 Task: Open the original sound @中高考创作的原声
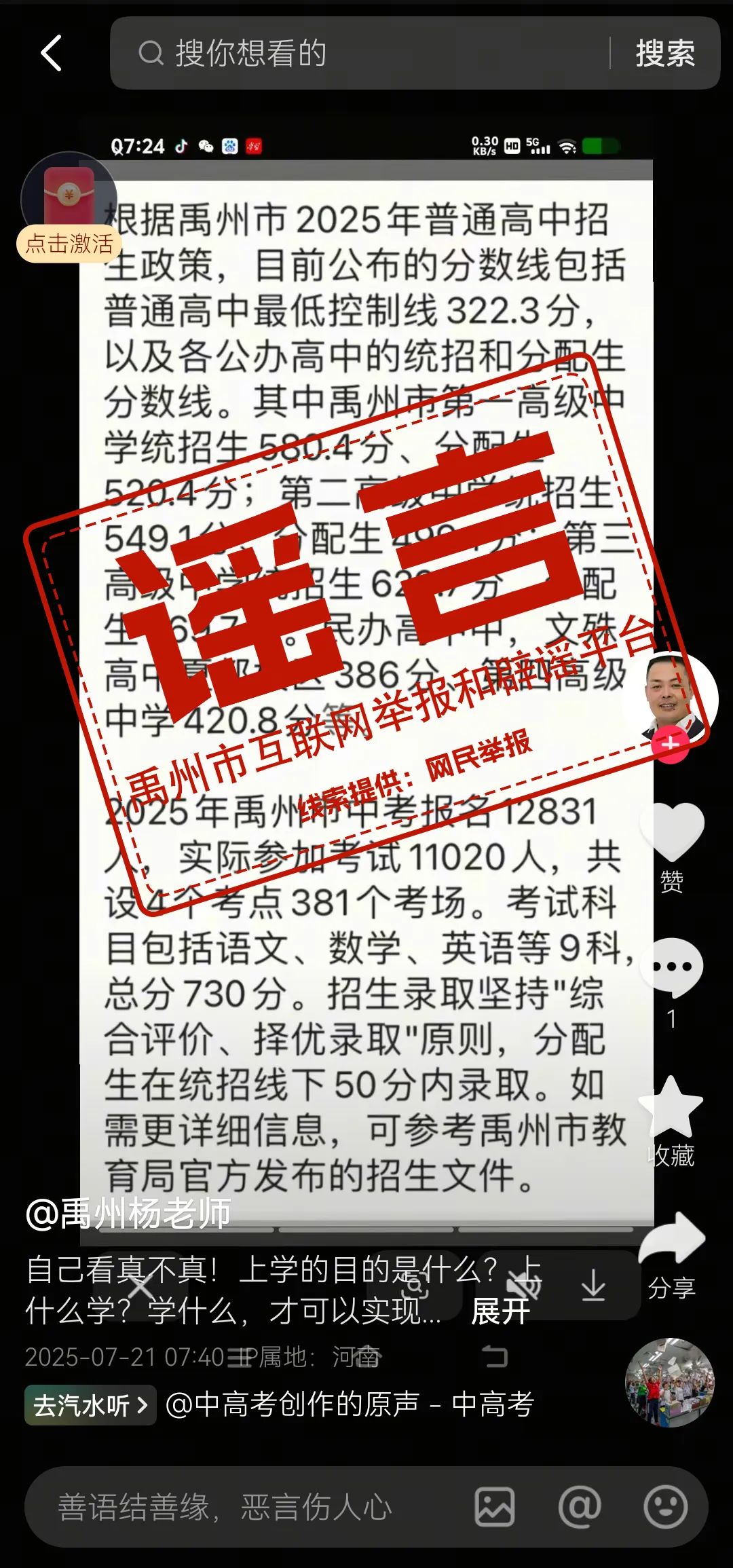pos(350,1404)
